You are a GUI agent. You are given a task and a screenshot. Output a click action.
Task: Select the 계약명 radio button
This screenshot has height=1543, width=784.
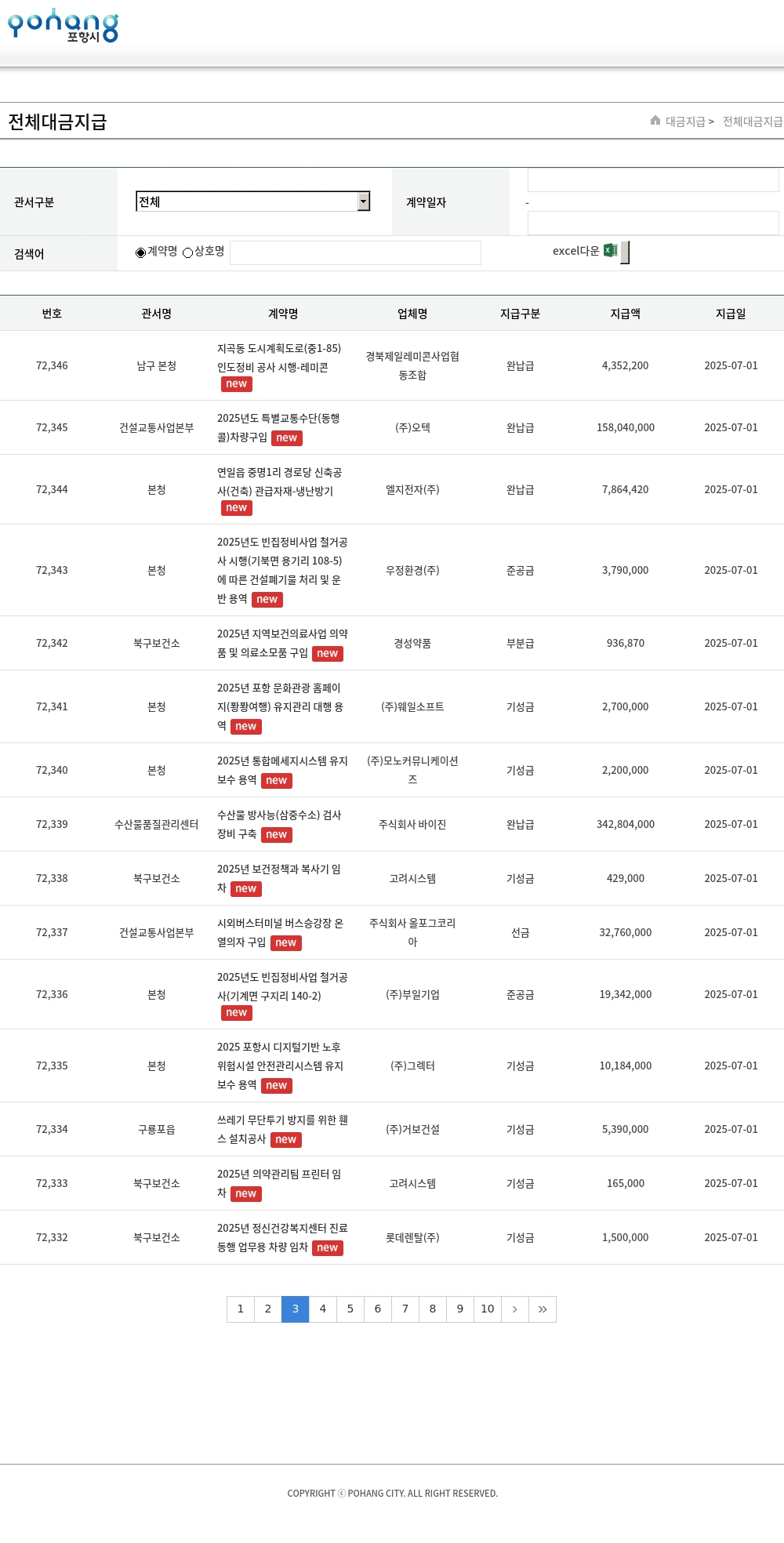tap(140, 252)
